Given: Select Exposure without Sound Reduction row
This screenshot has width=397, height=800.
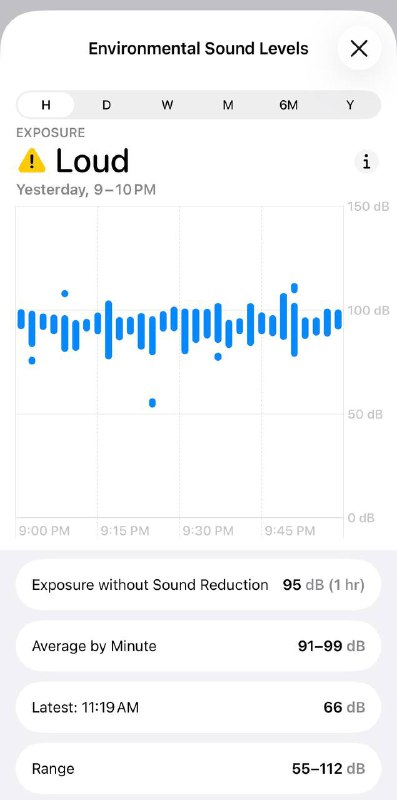Looking at the screenshot, I should [x=198, y=585].
